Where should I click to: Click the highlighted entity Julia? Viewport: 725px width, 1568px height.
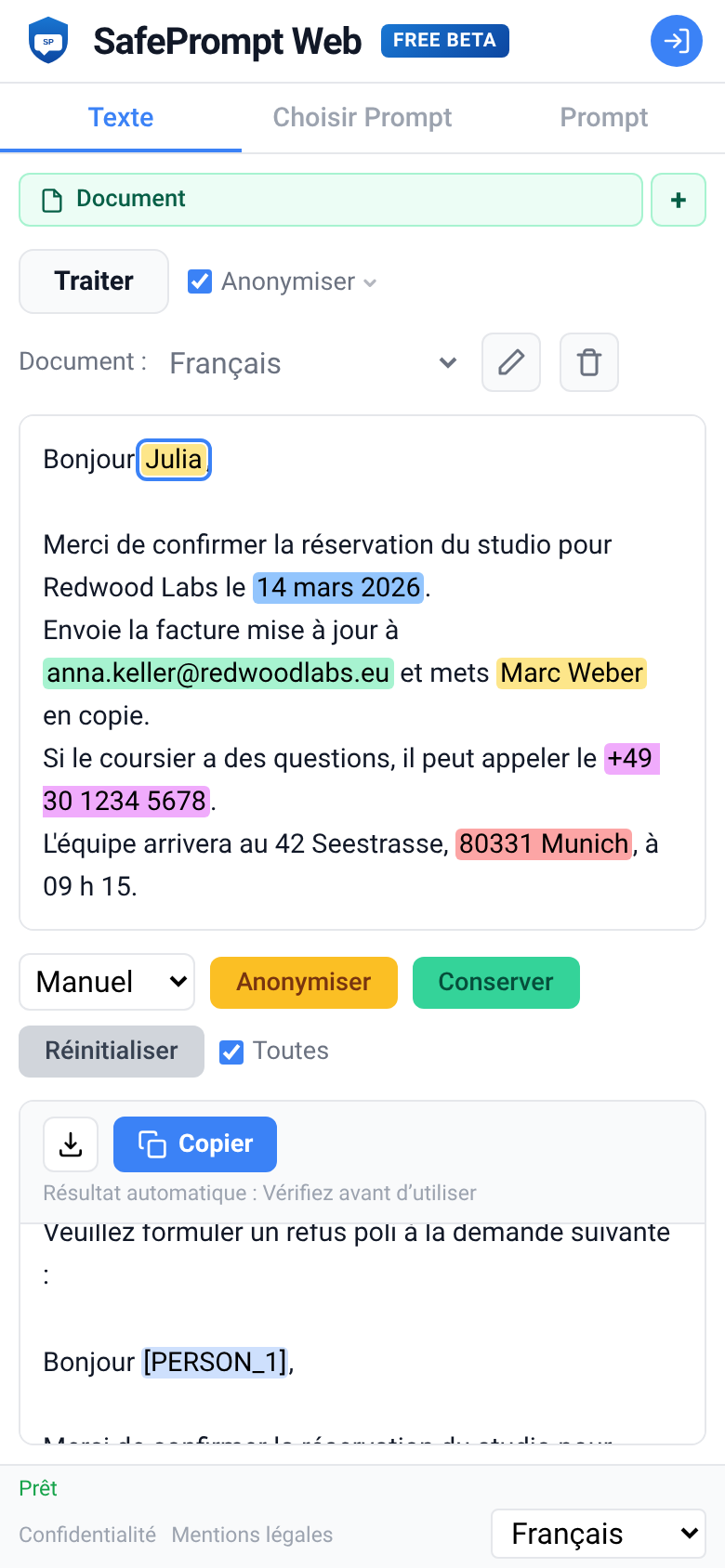point(173,459)
